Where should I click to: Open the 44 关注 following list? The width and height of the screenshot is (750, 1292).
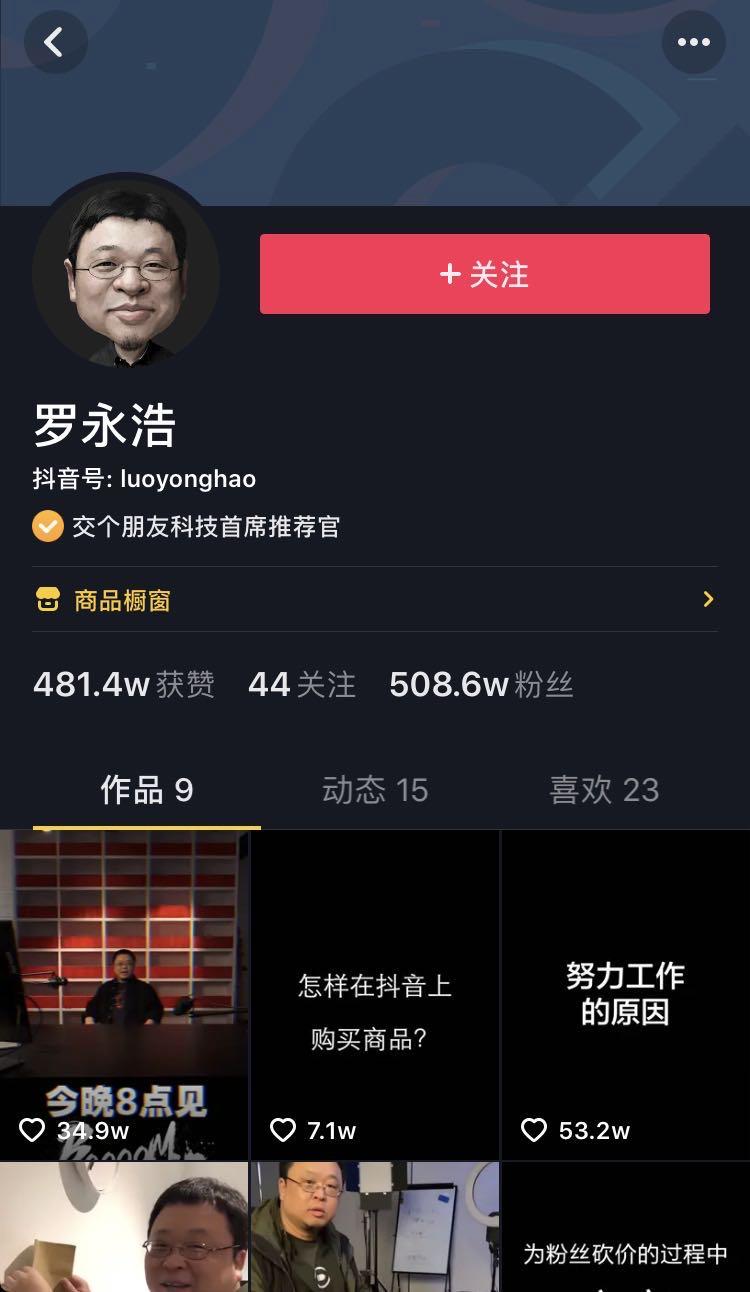[303, 684]
